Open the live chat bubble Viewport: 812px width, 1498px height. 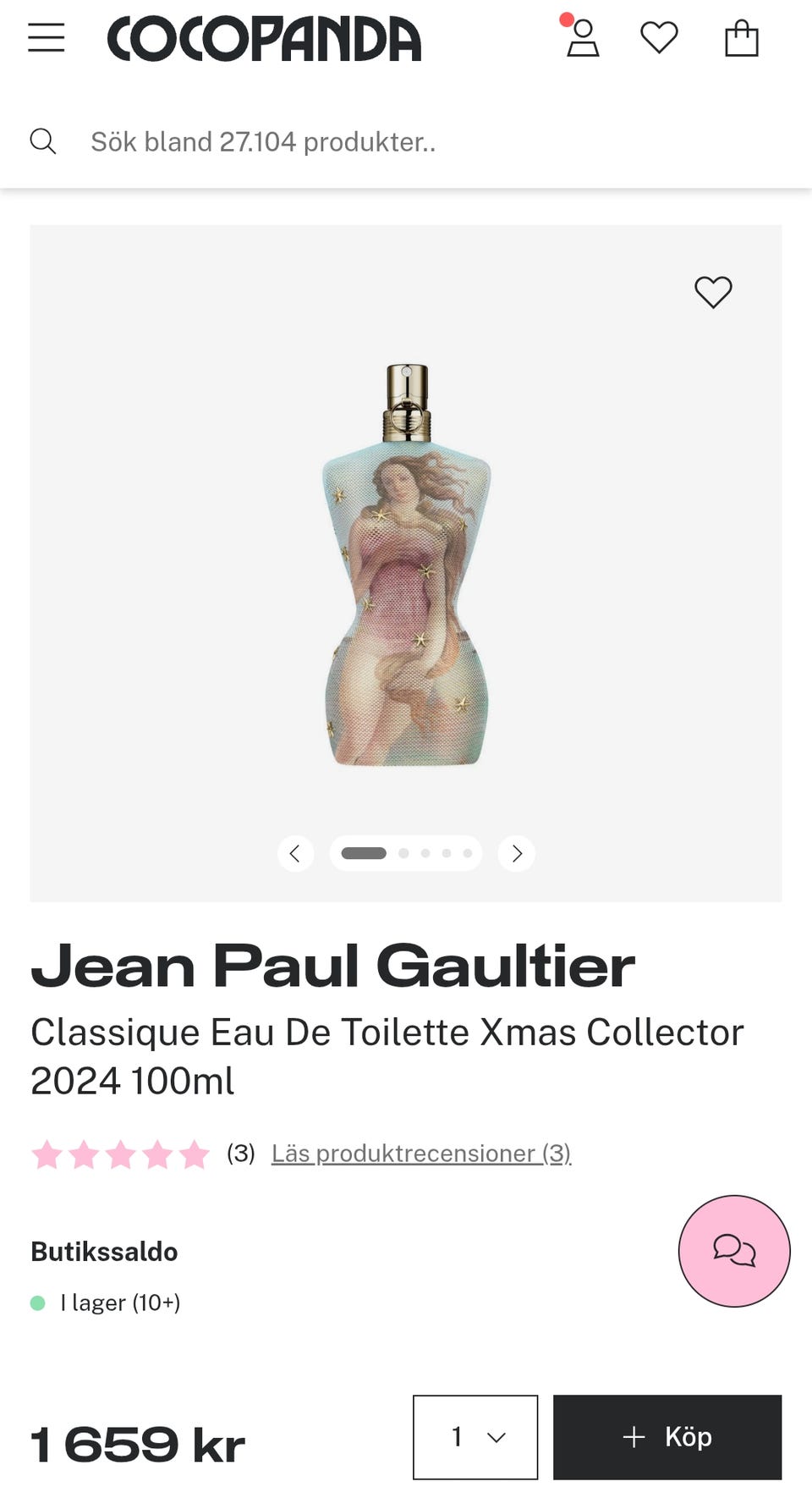click(734, 1250)
